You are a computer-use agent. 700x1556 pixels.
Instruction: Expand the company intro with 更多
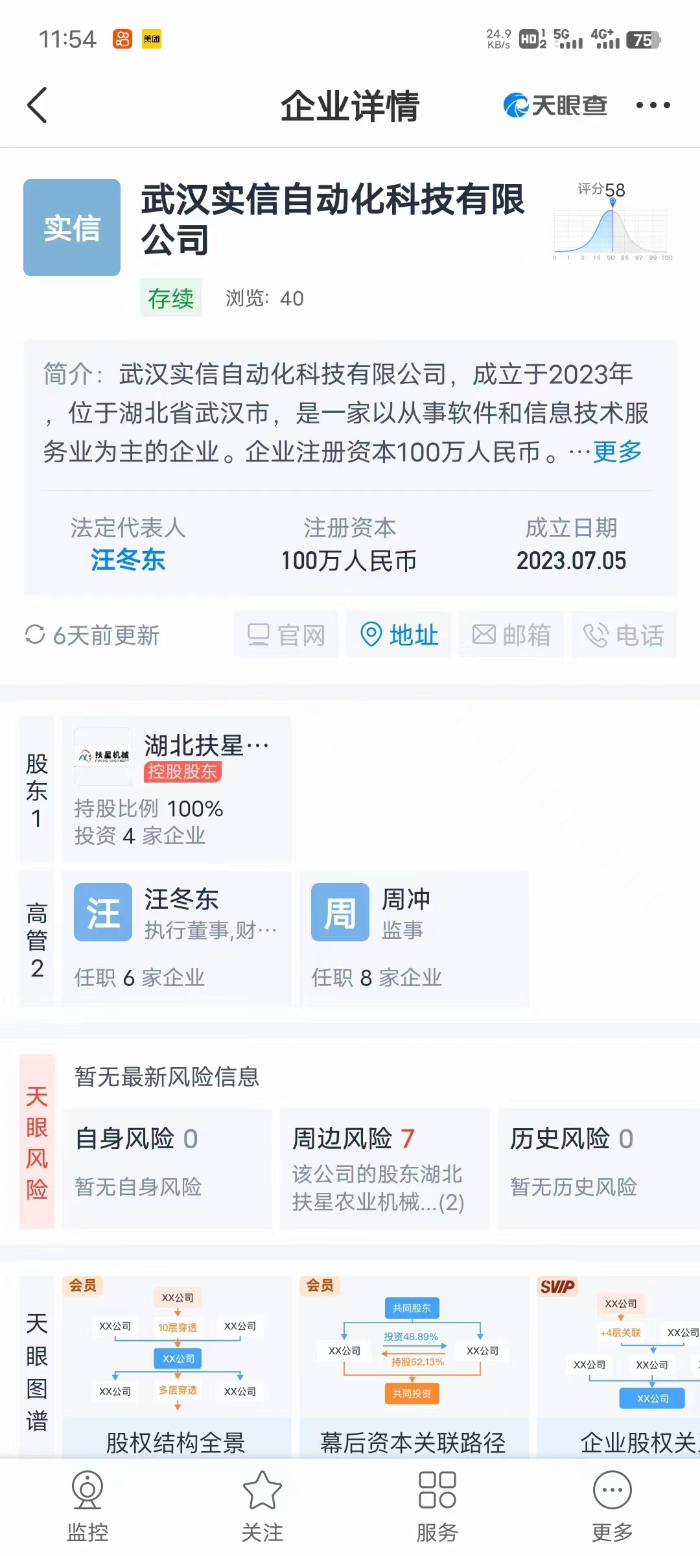tap(617, 451)
